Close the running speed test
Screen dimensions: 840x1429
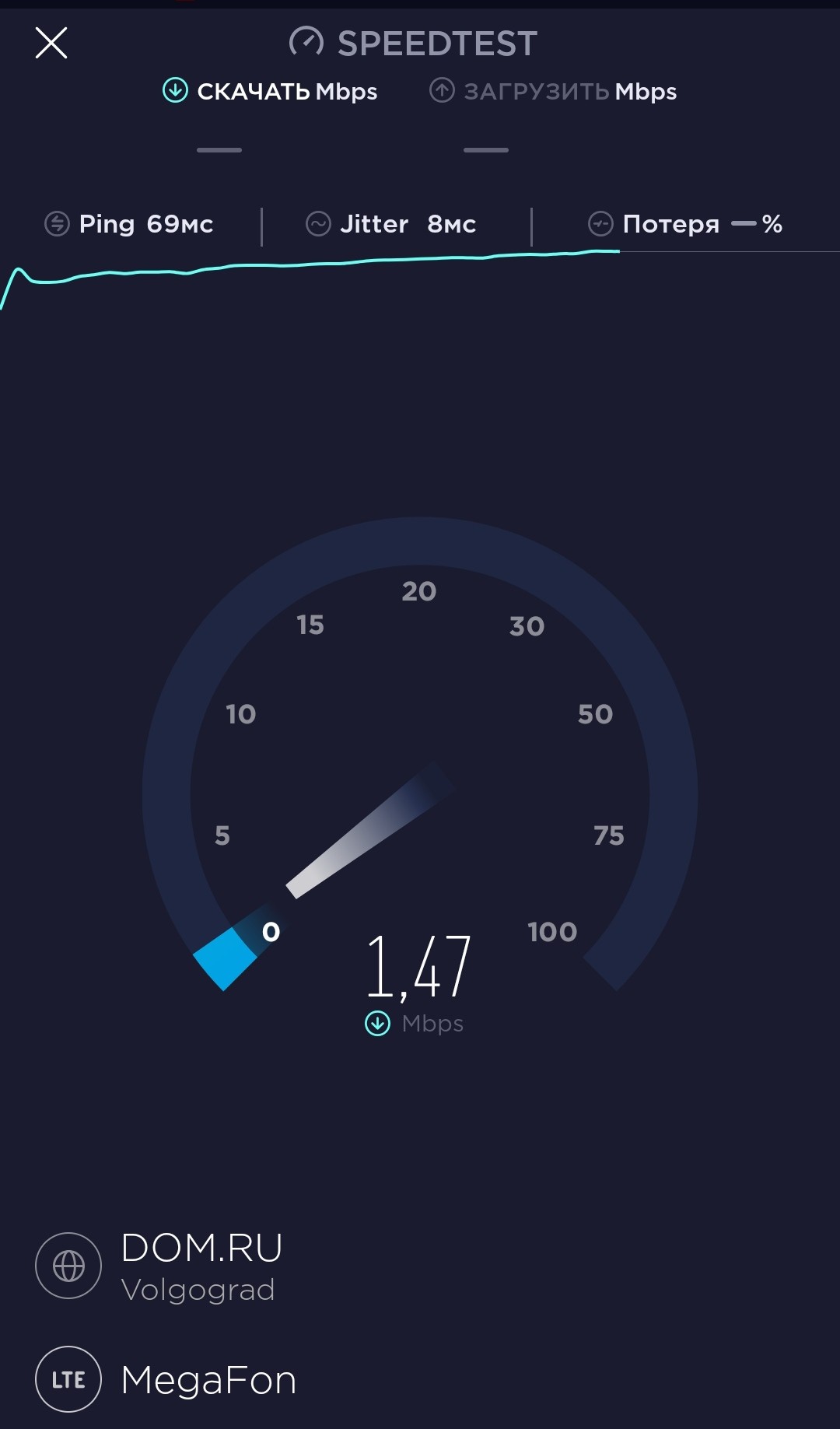[x=51, y=43]
